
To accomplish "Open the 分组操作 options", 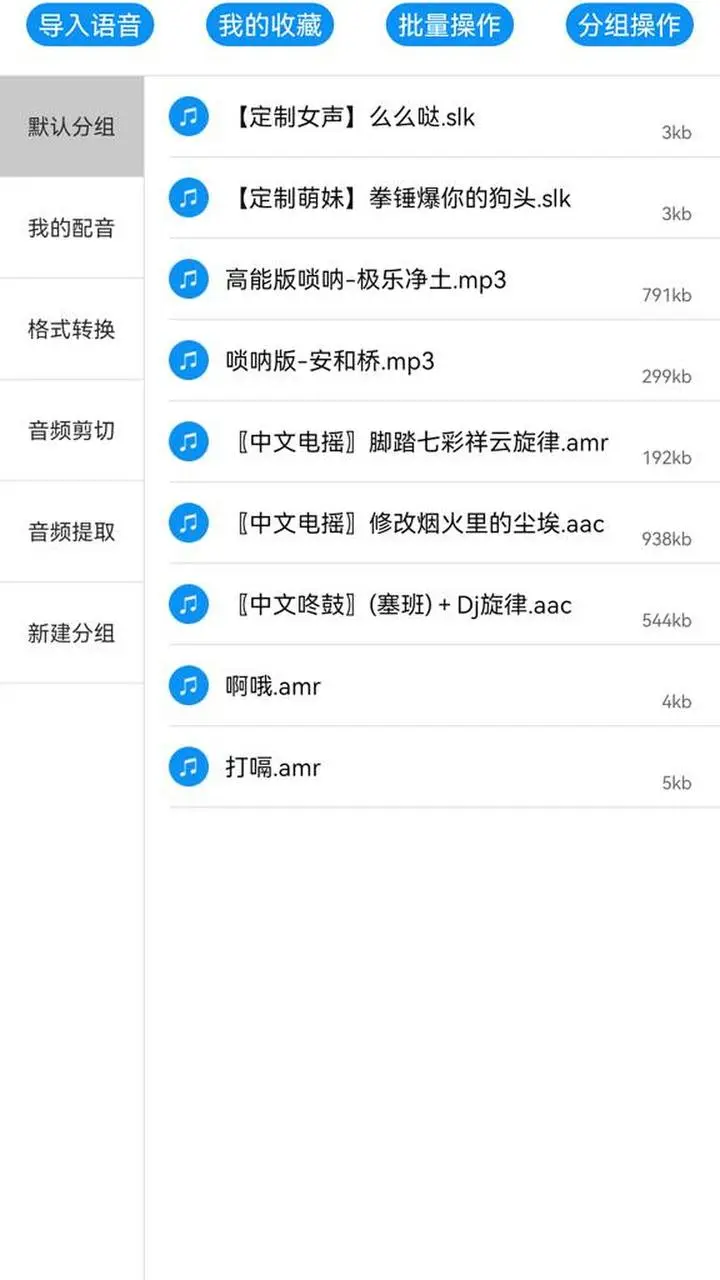I will [x=629, y=26].
